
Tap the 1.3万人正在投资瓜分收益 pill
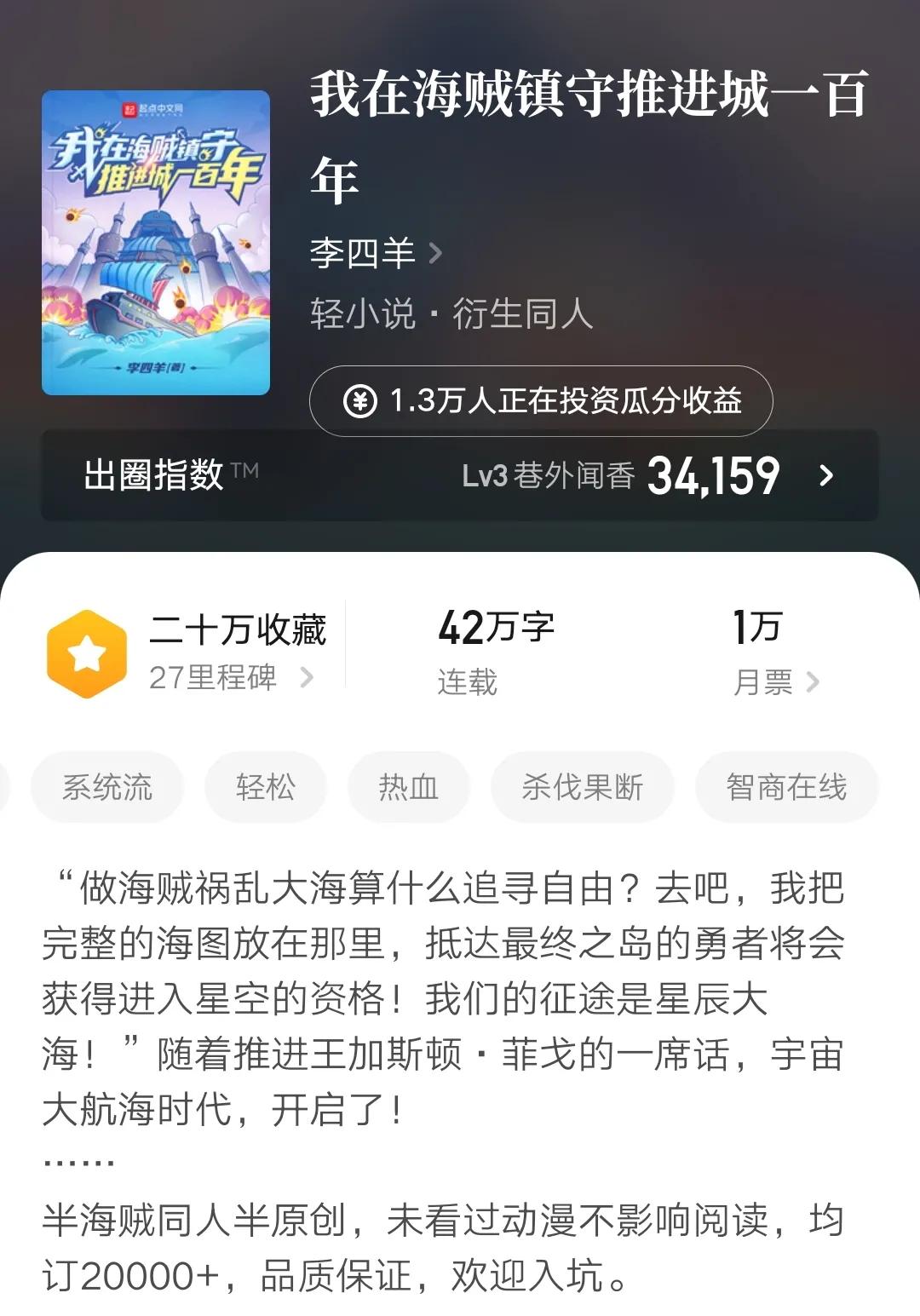[x=541, y=401]
